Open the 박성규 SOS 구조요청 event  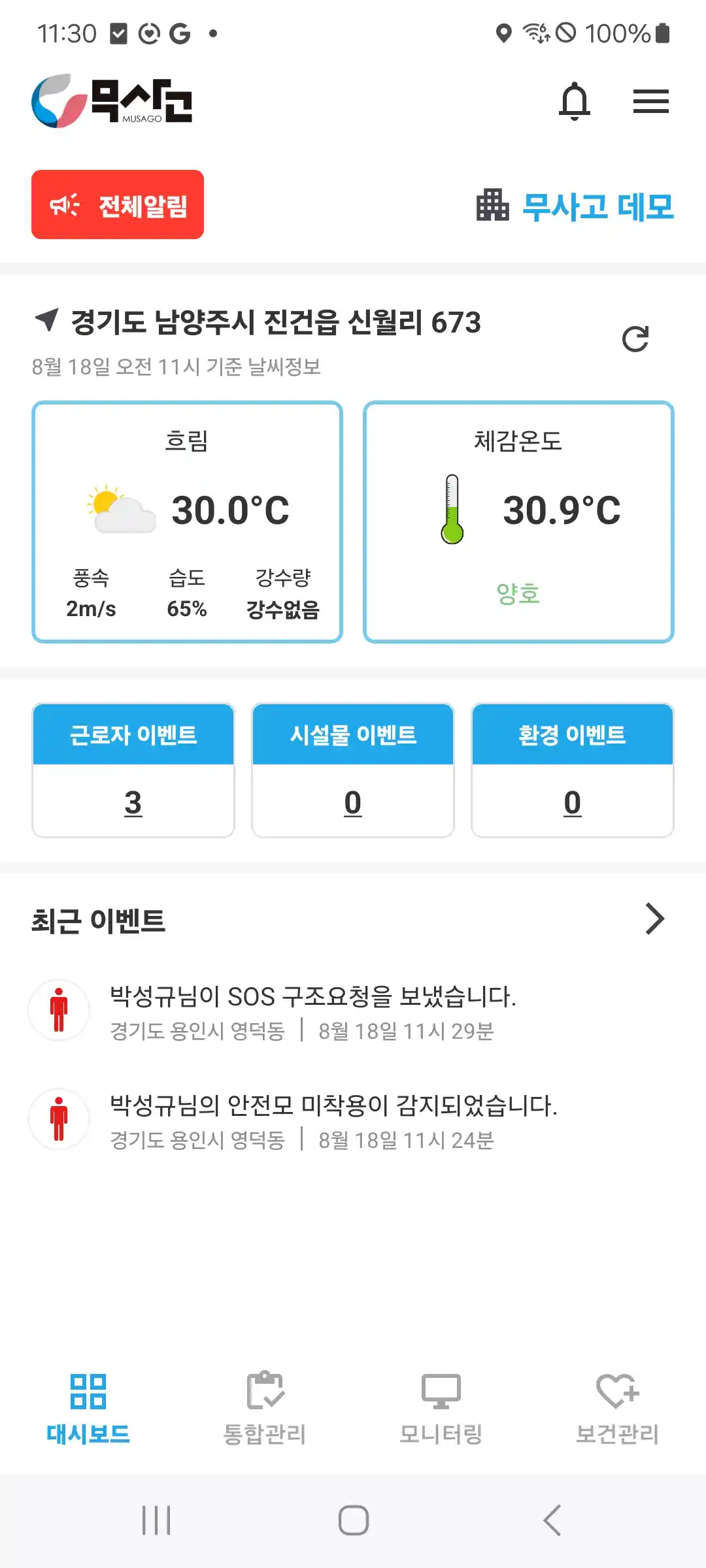point(312,1009)
